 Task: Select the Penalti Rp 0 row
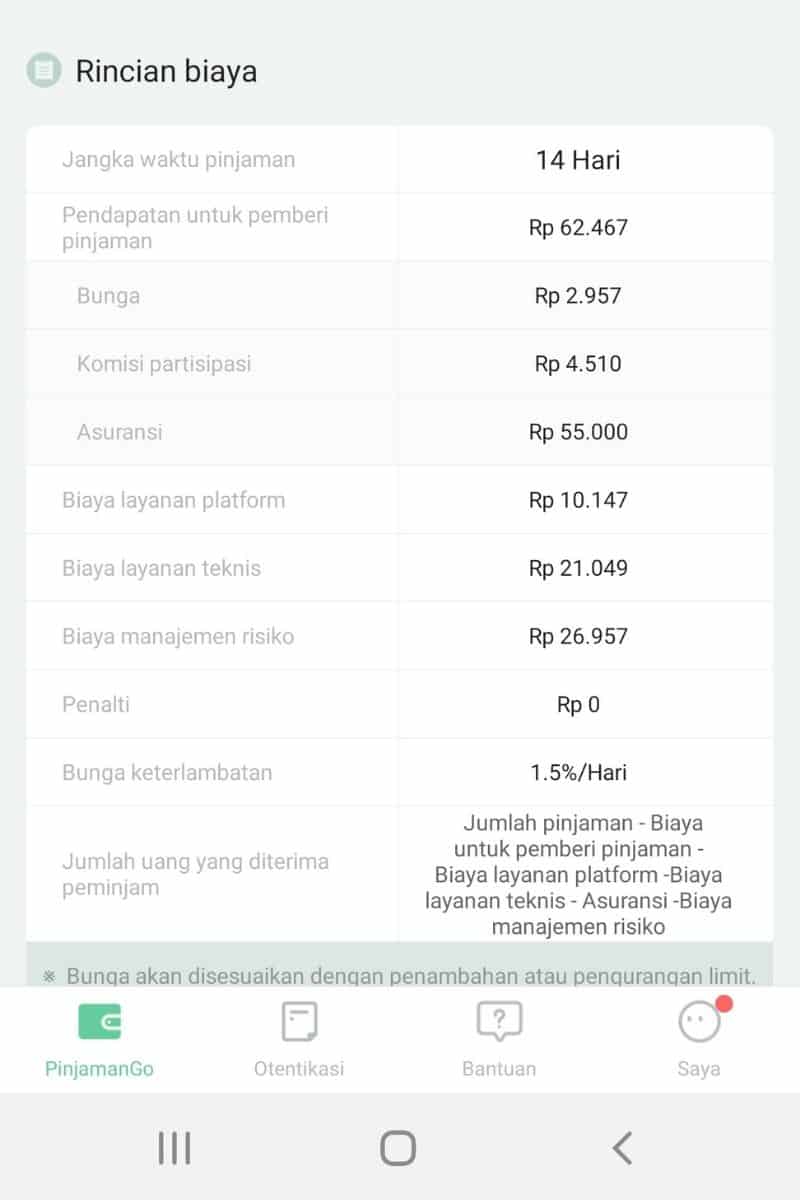point(400,704)
